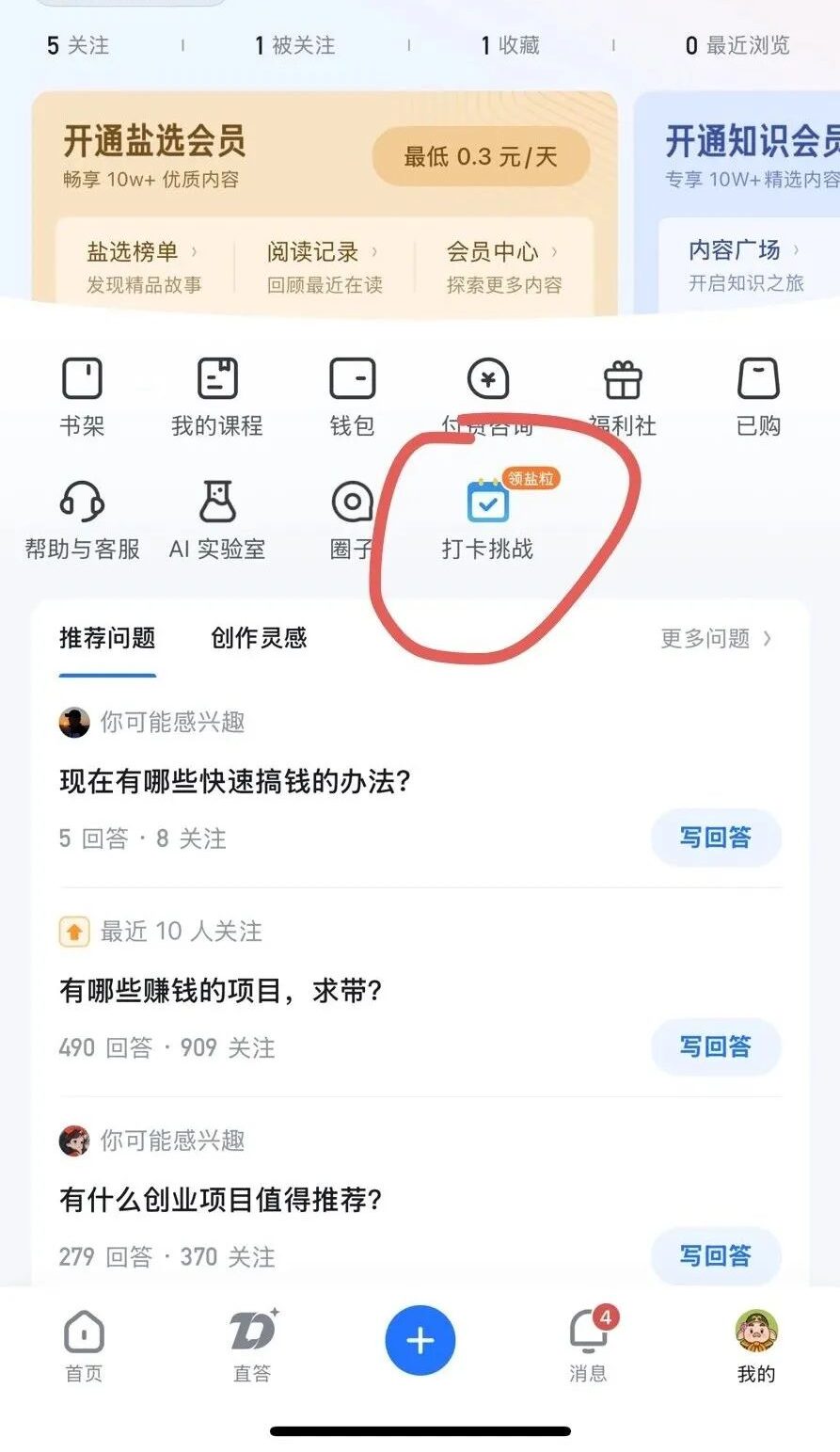Image resolution: width=840 pixels, height=1452 pixels.
Task: Write an answer to 现在有哪些快速搞钱的办法
Action: [x=716, y=838]
